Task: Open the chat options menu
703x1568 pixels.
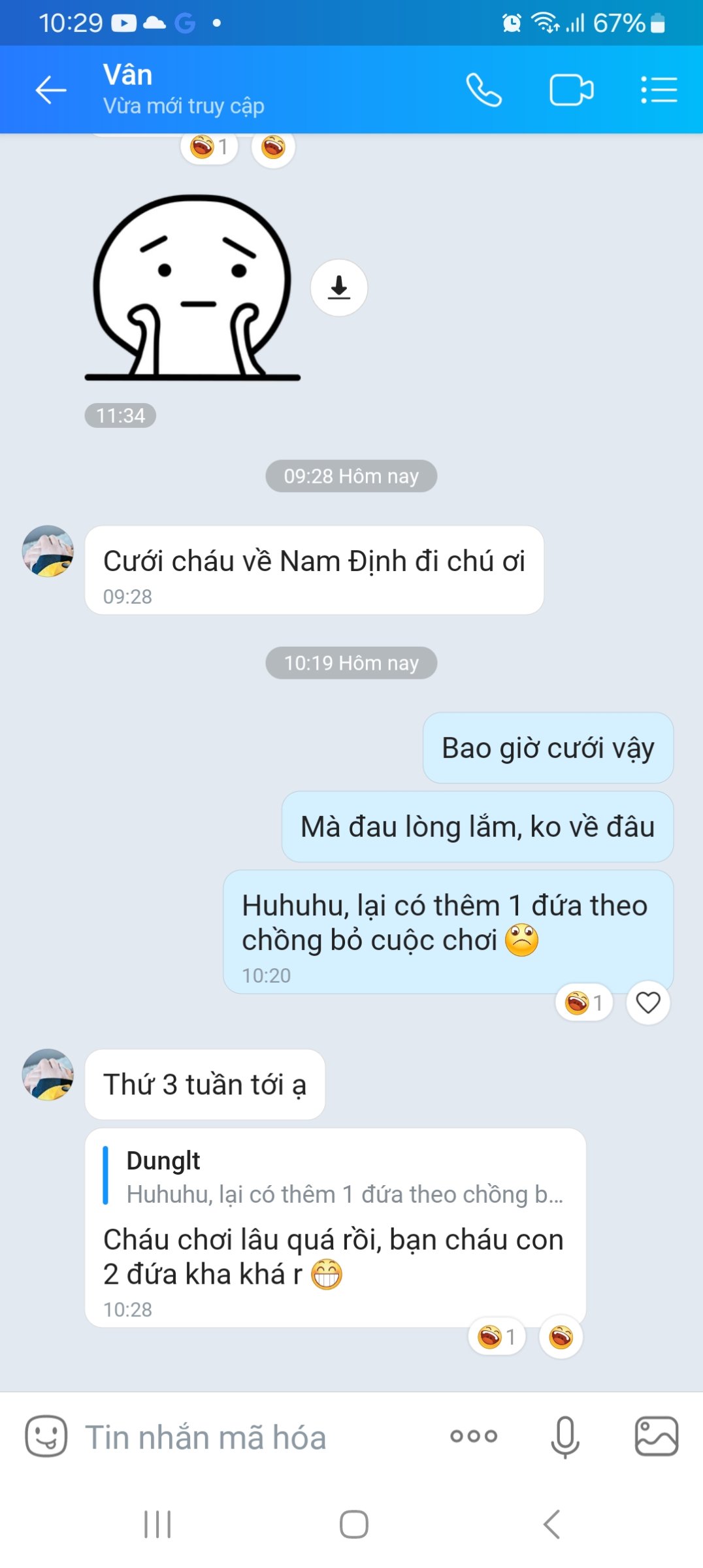Action: click(659, 90)
